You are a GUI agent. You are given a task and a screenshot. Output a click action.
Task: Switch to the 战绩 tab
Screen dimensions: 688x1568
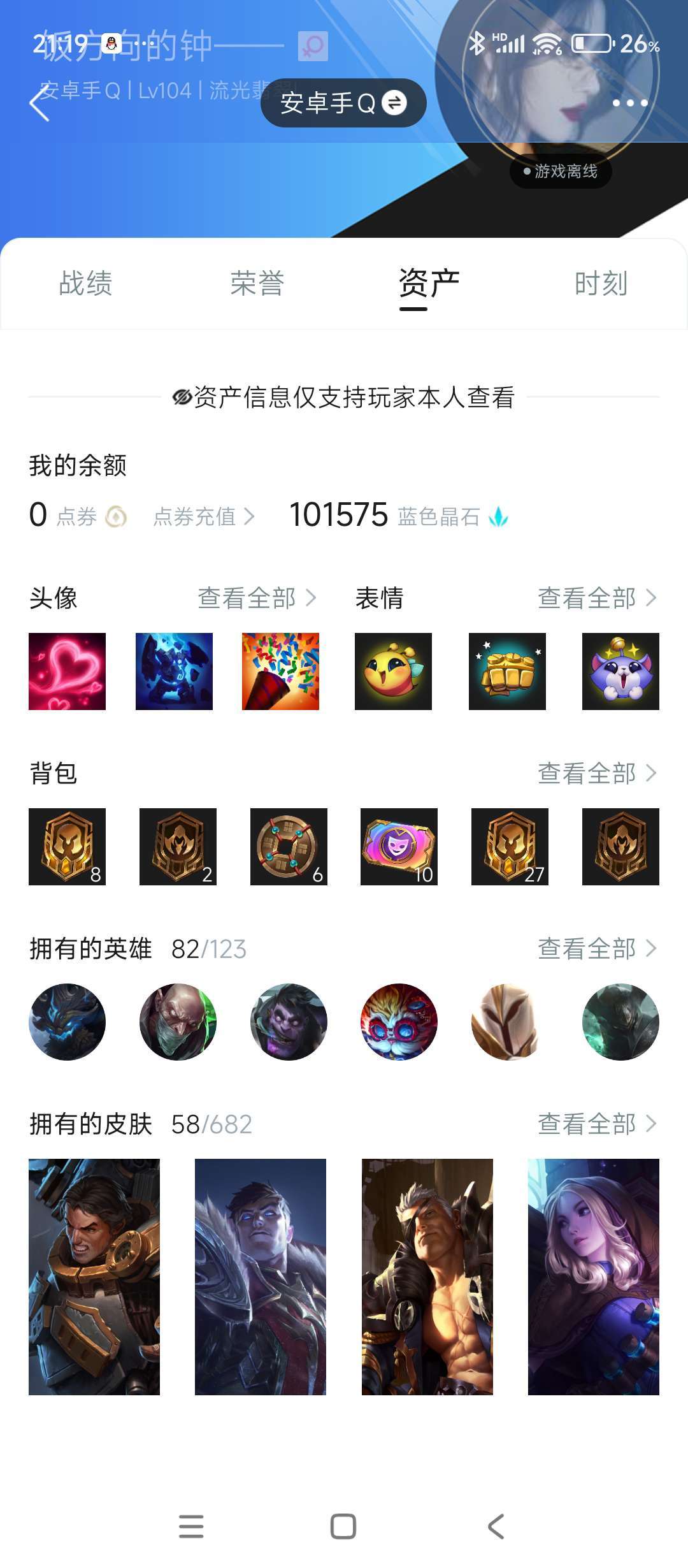tap(86, 283)
